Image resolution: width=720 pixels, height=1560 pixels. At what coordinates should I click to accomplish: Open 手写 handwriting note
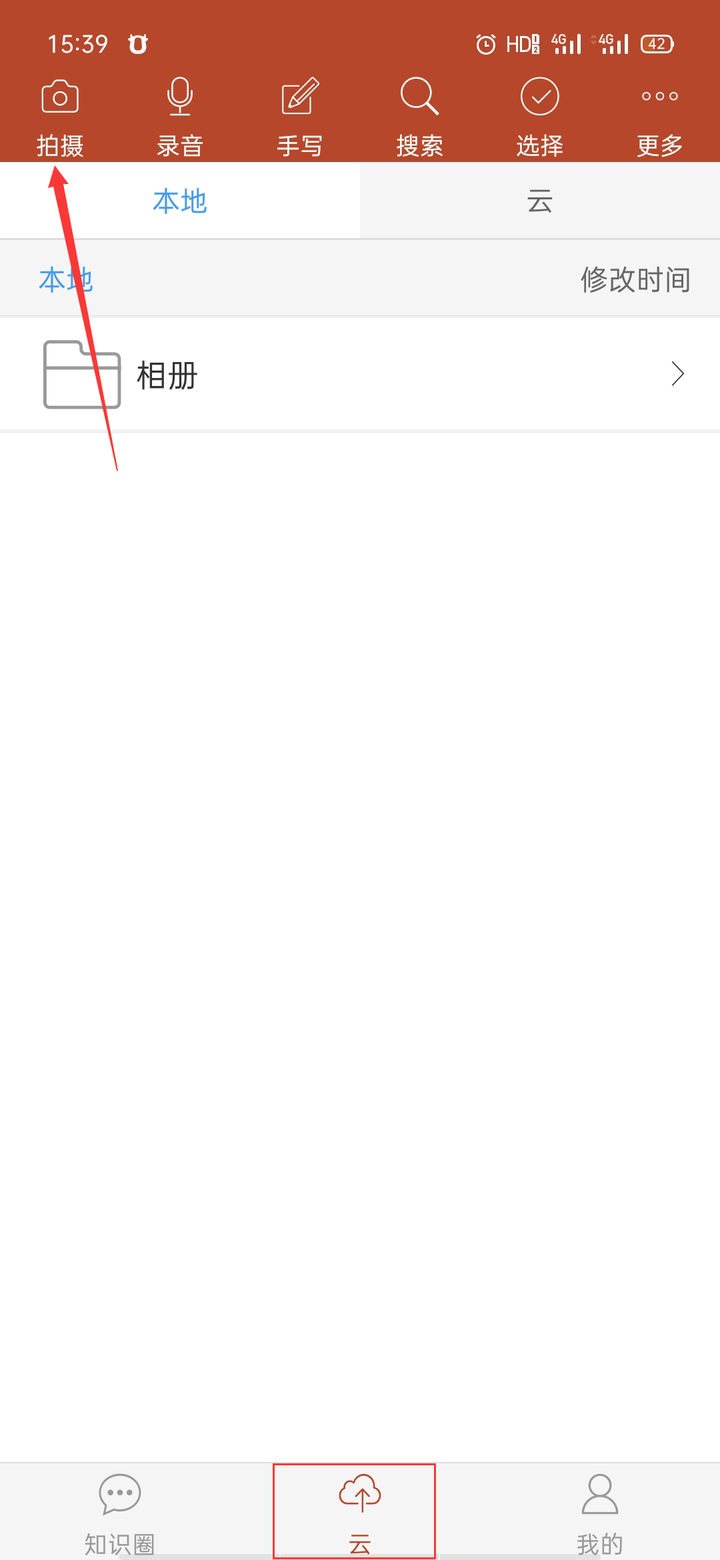(300, 118)
